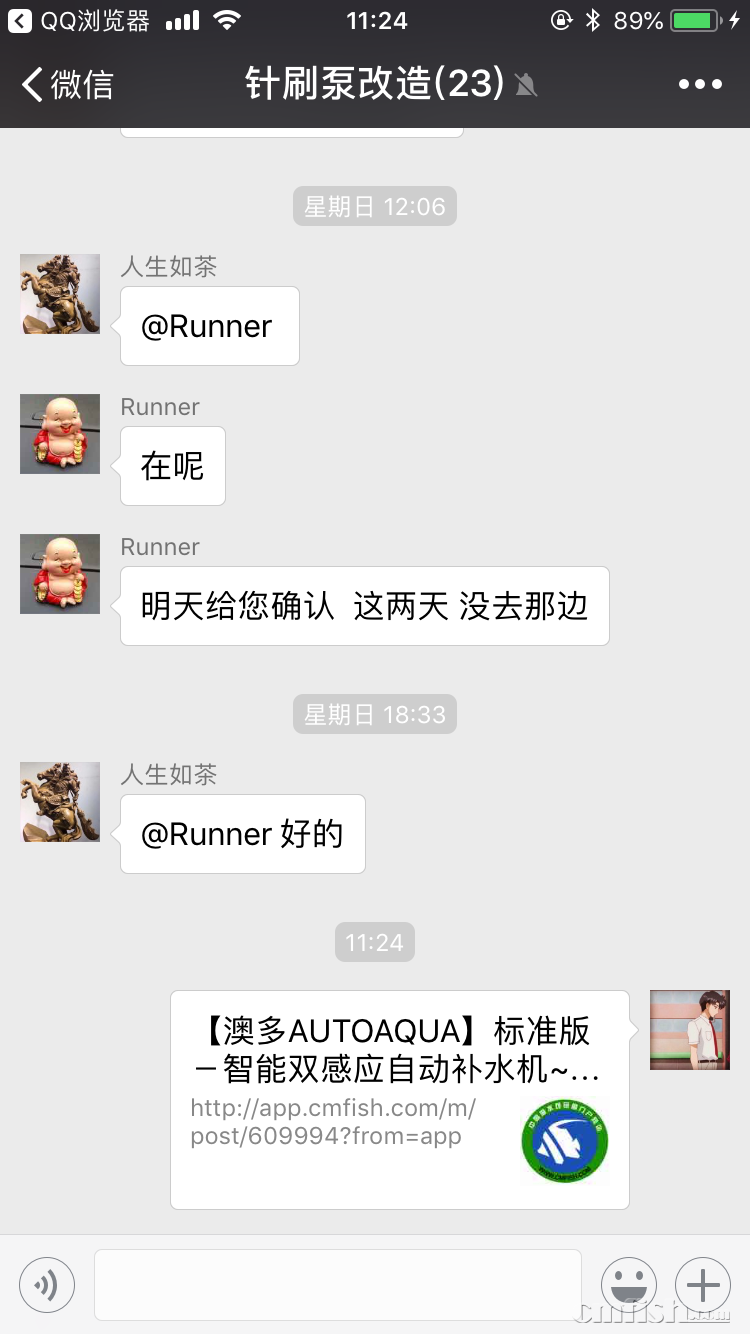This screenshot has width=750, height=1334.
Task: Open the 澳多AUTOAQUA shared link card
Action: 399,1099
